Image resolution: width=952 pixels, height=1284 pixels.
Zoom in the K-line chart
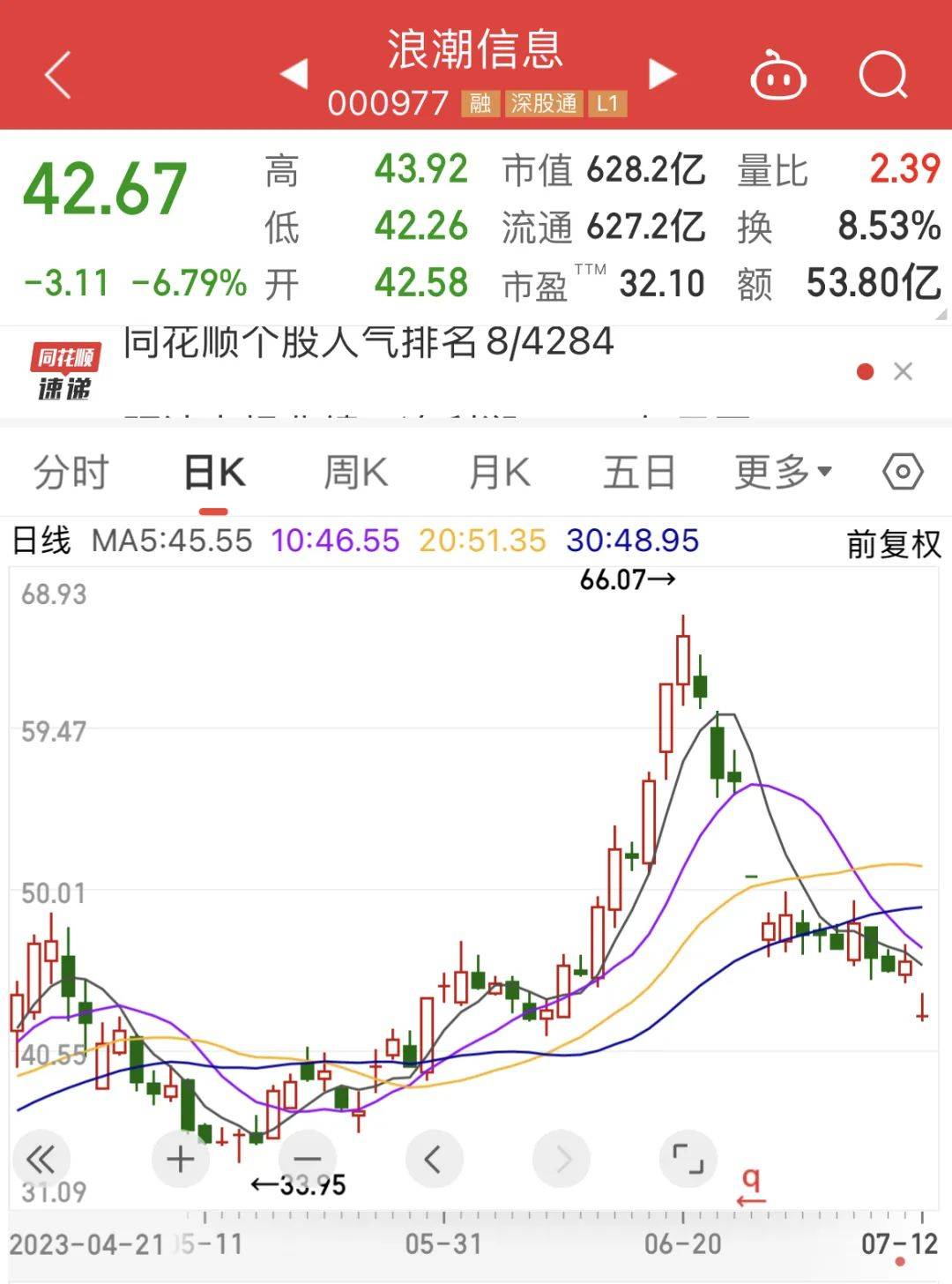pos(181,1159)
